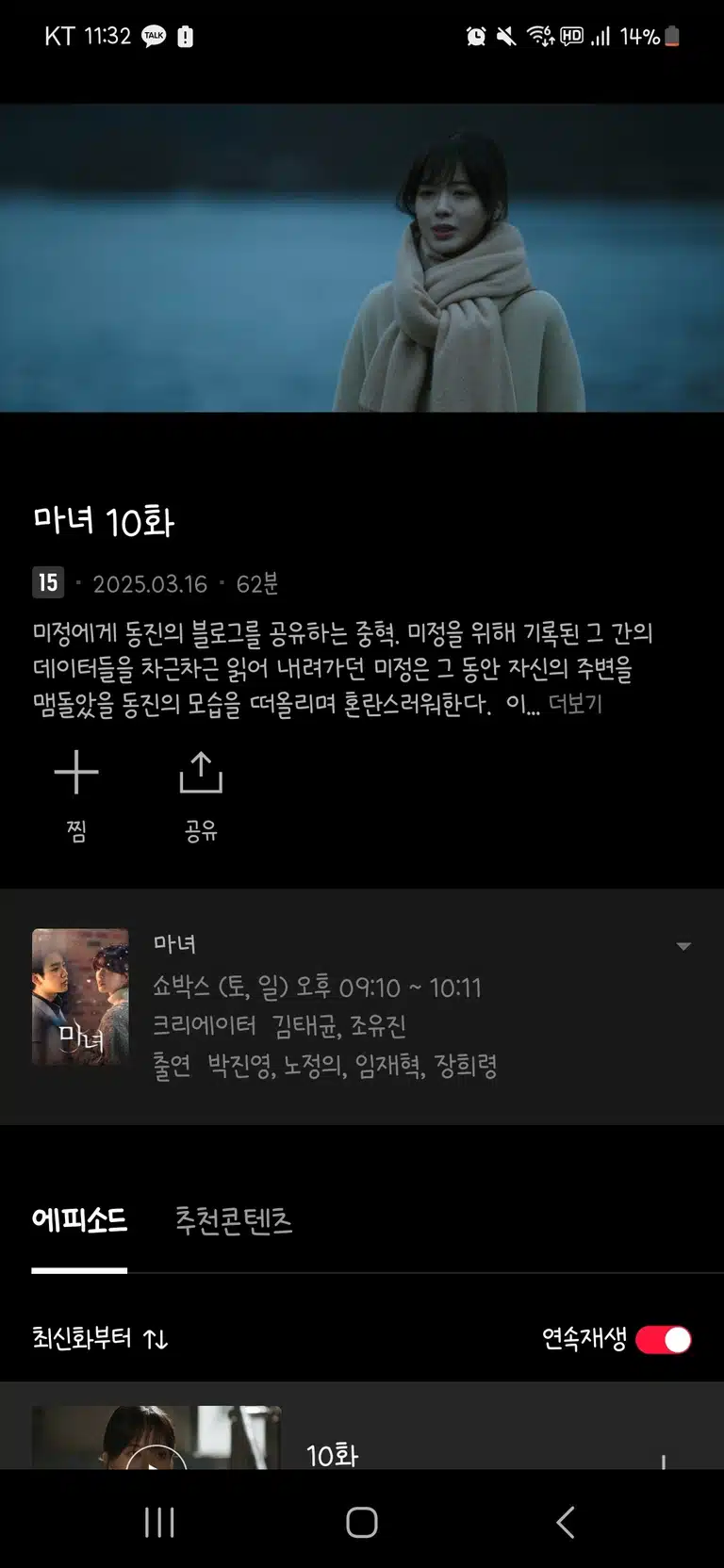Expand the 마녀 program info dropdown
724x1568 pixels.
(683, 946)
